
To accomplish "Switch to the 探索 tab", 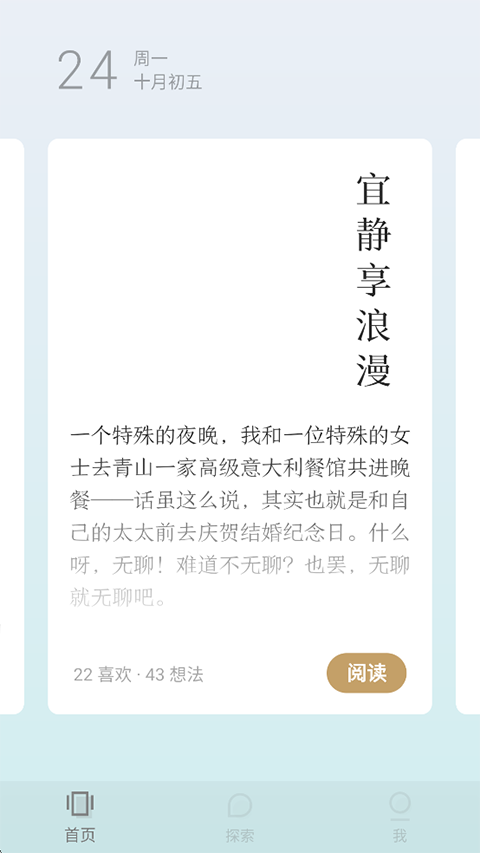I will (240, 817).
